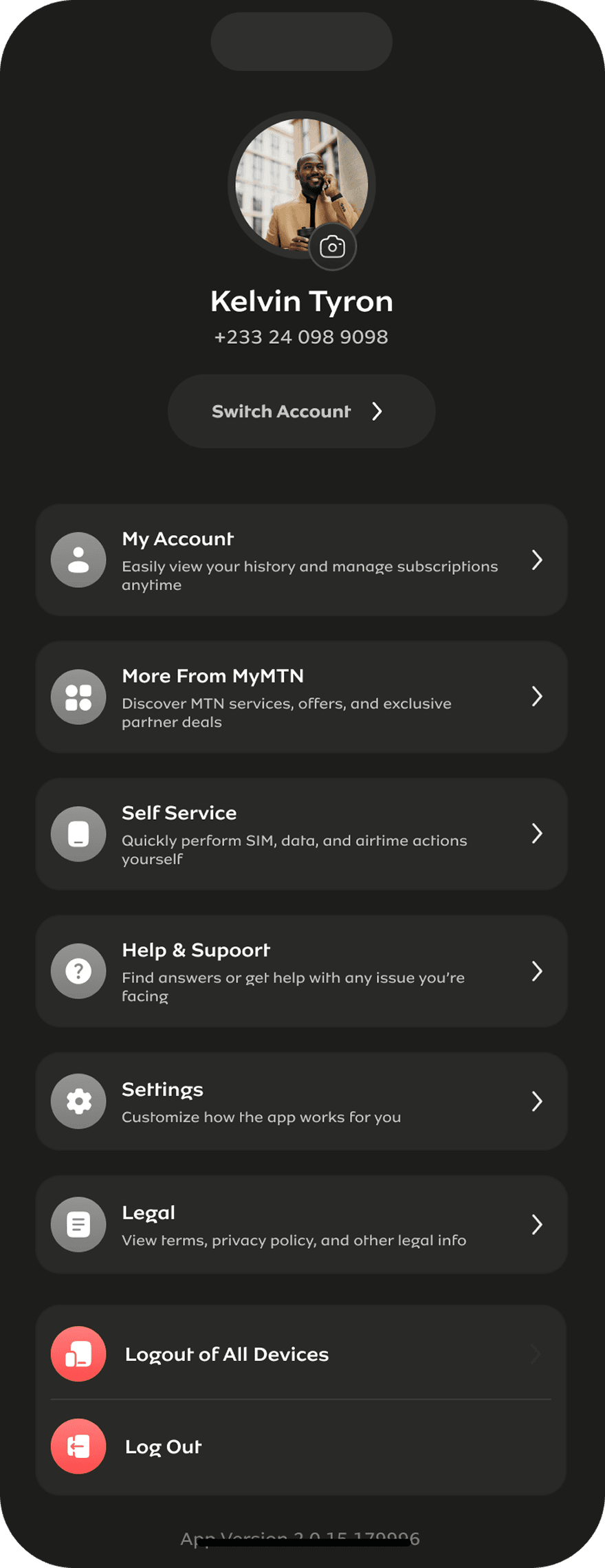Tap the red Logout of All Devices icon
This screenshot has width=605, height=1568.
click(78, 1353)
